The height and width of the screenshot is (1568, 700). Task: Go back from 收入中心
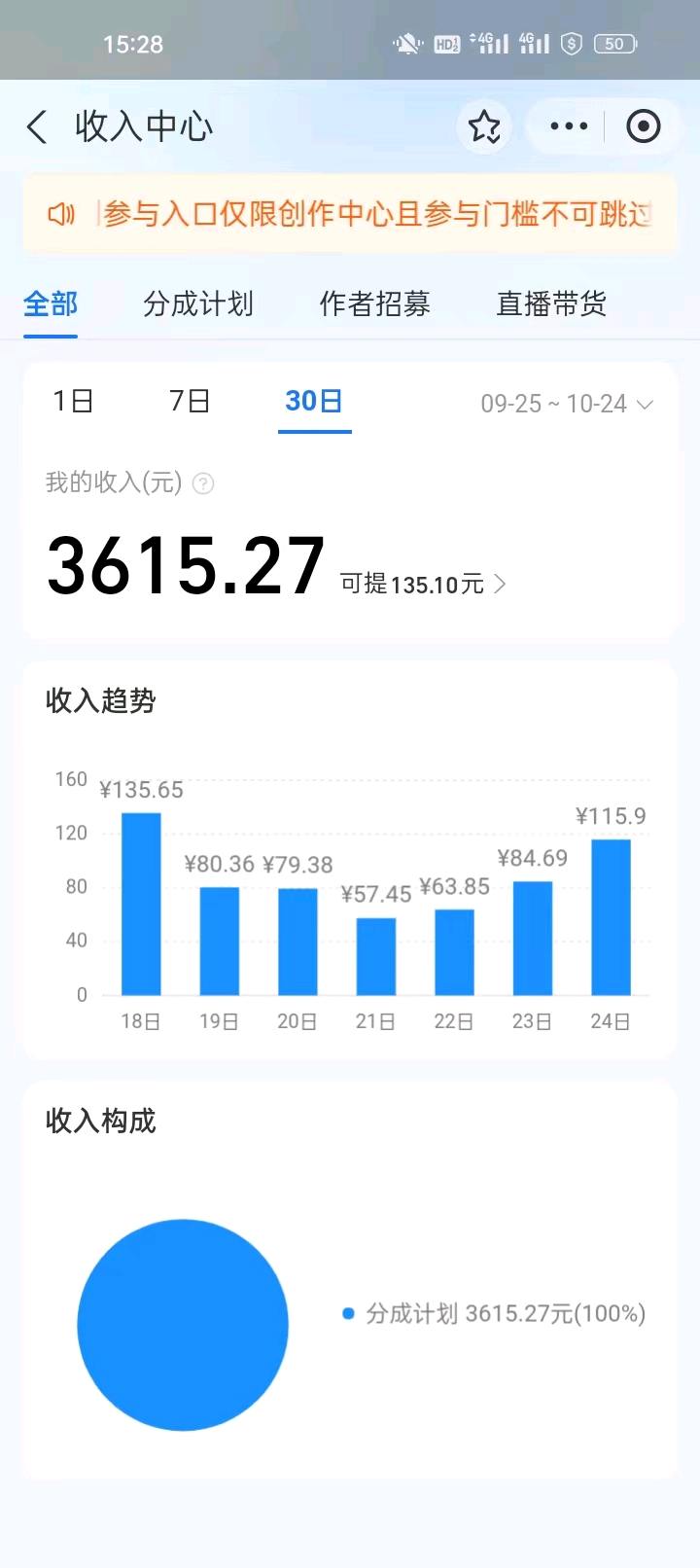click(x=37, y=127)
